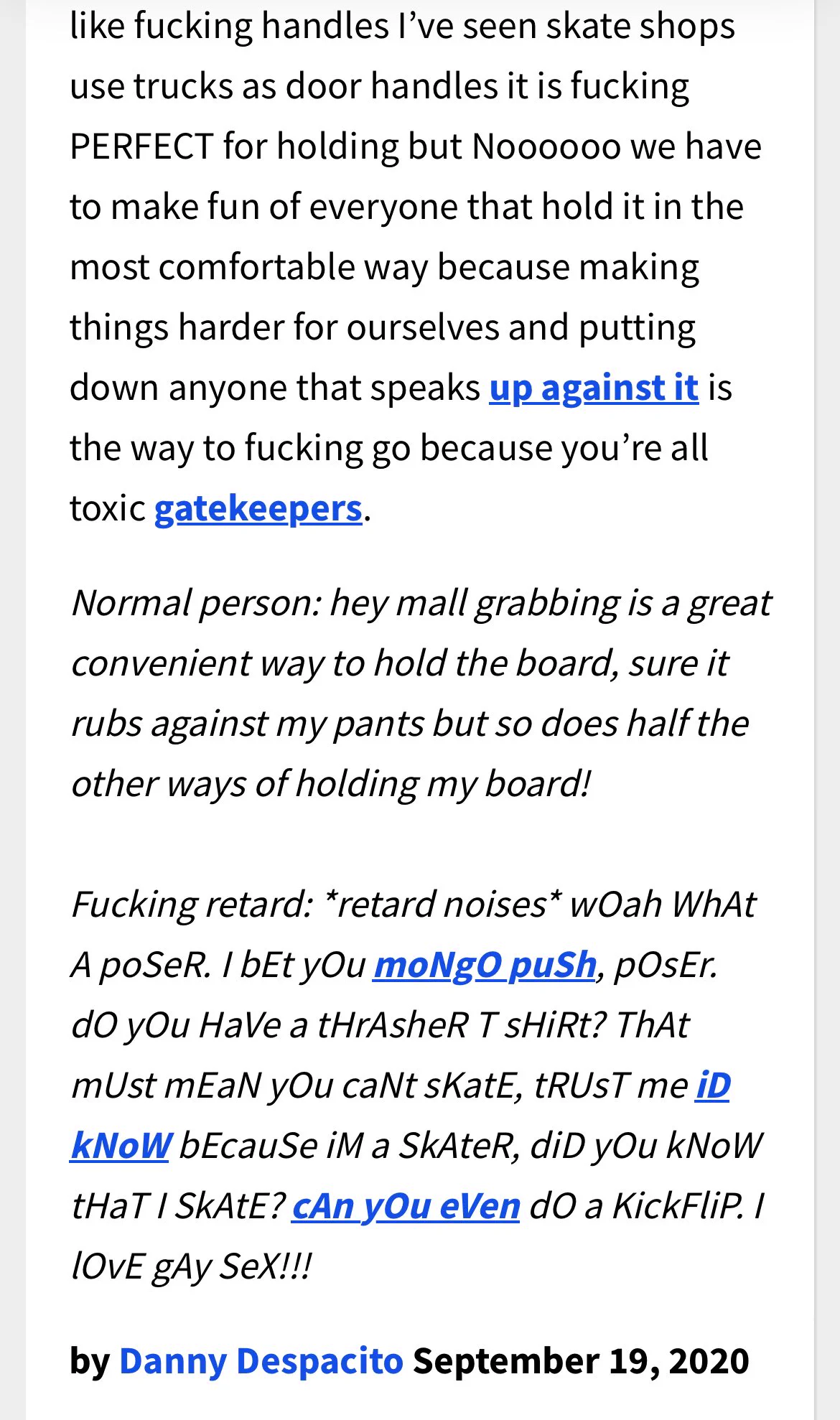This screenshot has height=1420, width=840.
Task: Open the 'moNgO puSh' link
Action: pos(485,965)
